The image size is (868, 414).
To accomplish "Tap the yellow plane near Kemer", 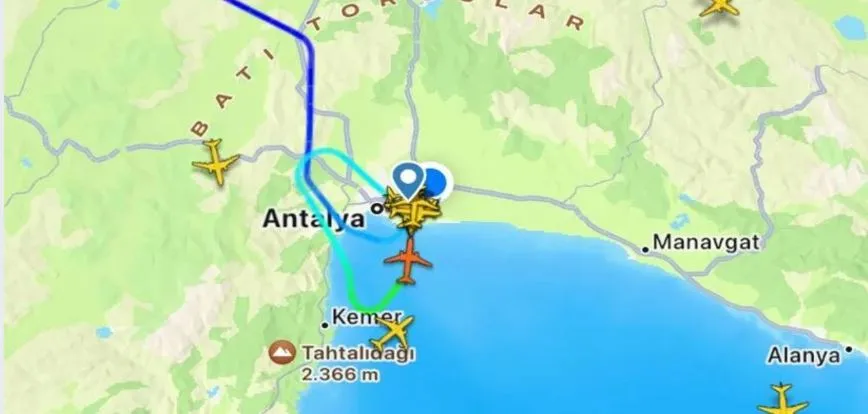I will [x=393, y=331].
